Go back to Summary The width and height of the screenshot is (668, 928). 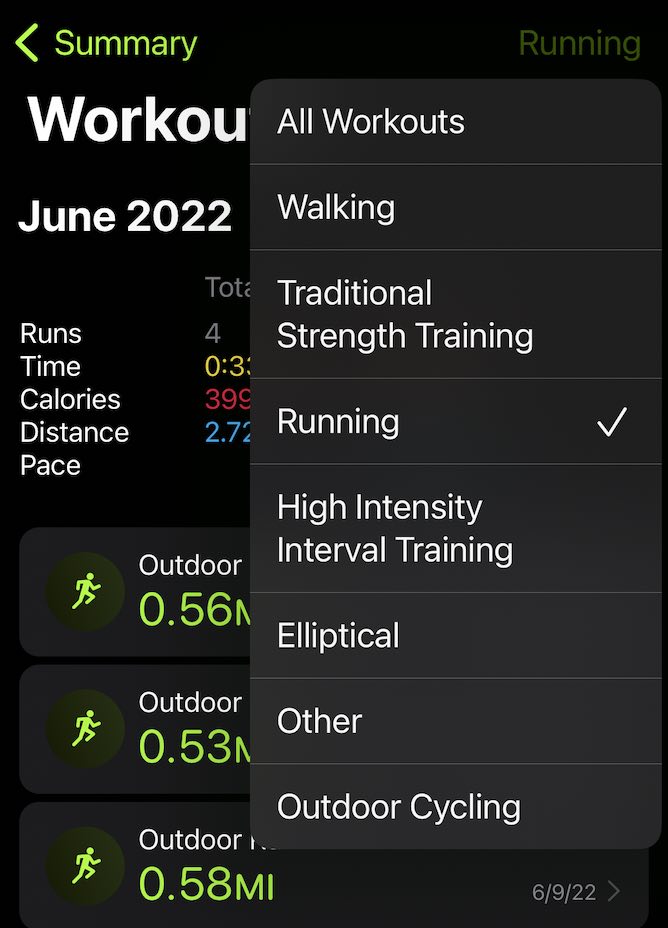(x=106, y=44)
